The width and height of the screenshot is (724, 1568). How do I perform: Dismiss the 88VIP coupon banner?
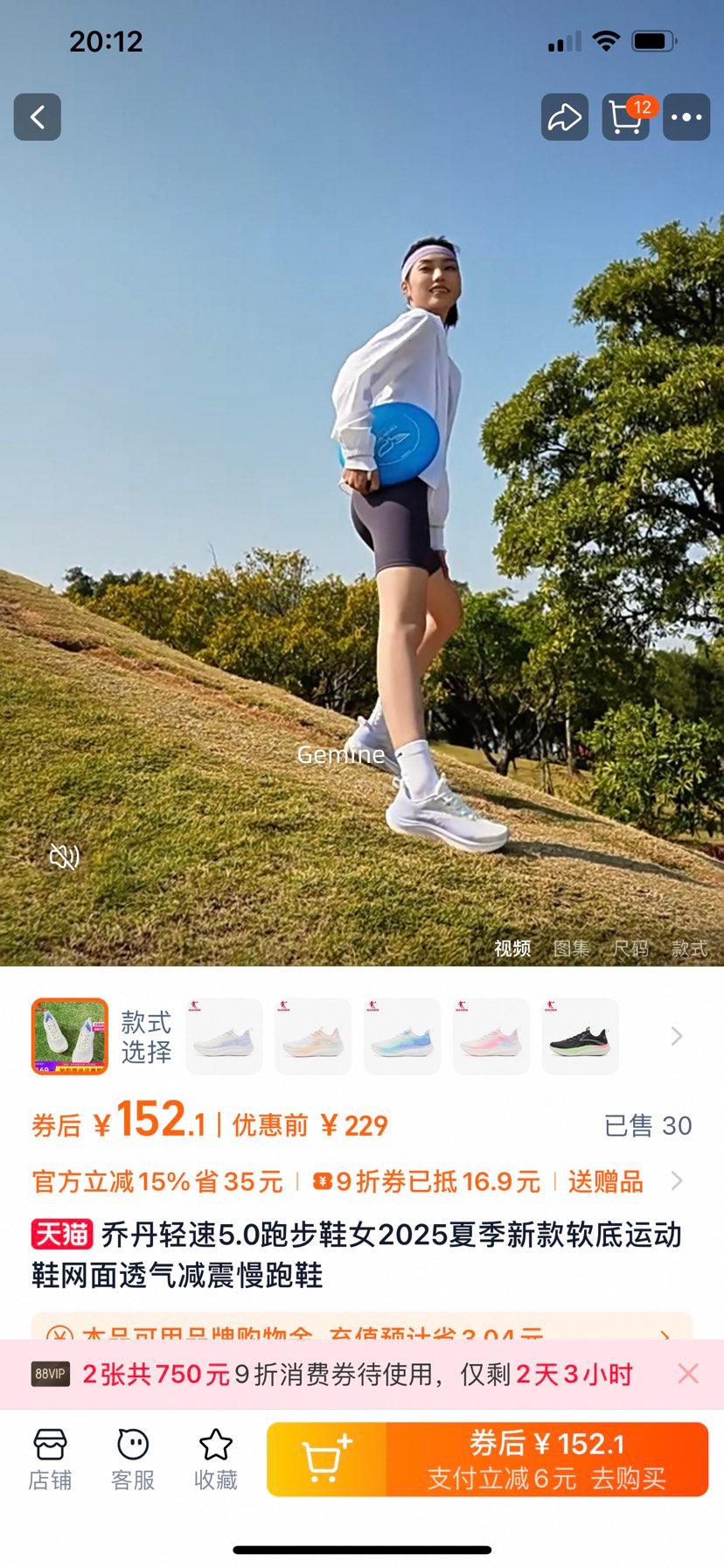688,1374
